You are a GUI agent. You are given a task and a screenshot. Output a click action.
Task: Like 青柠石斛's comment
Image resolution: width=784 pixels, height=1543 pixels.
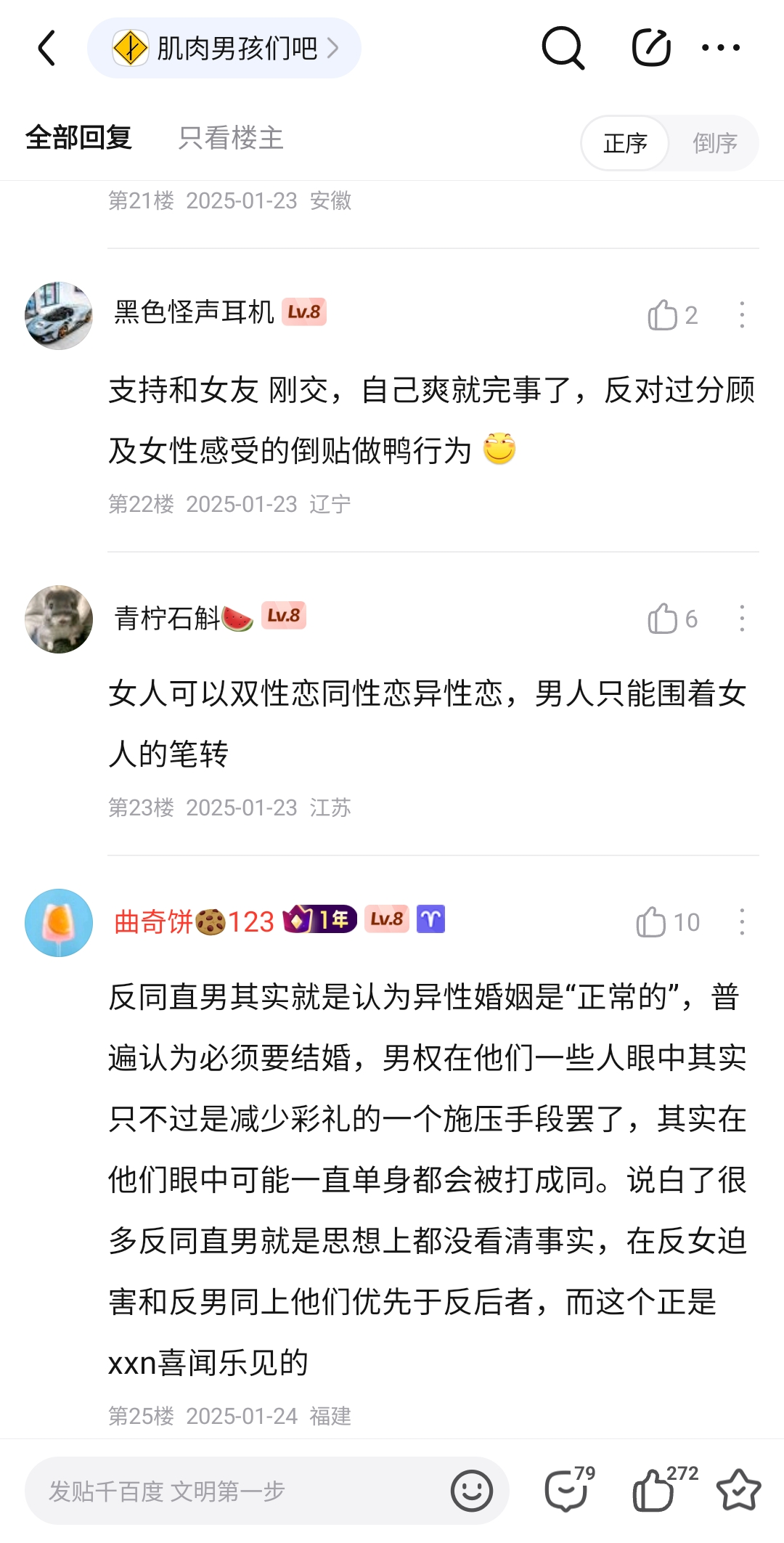pyautogui.click(x=672, y=619)
